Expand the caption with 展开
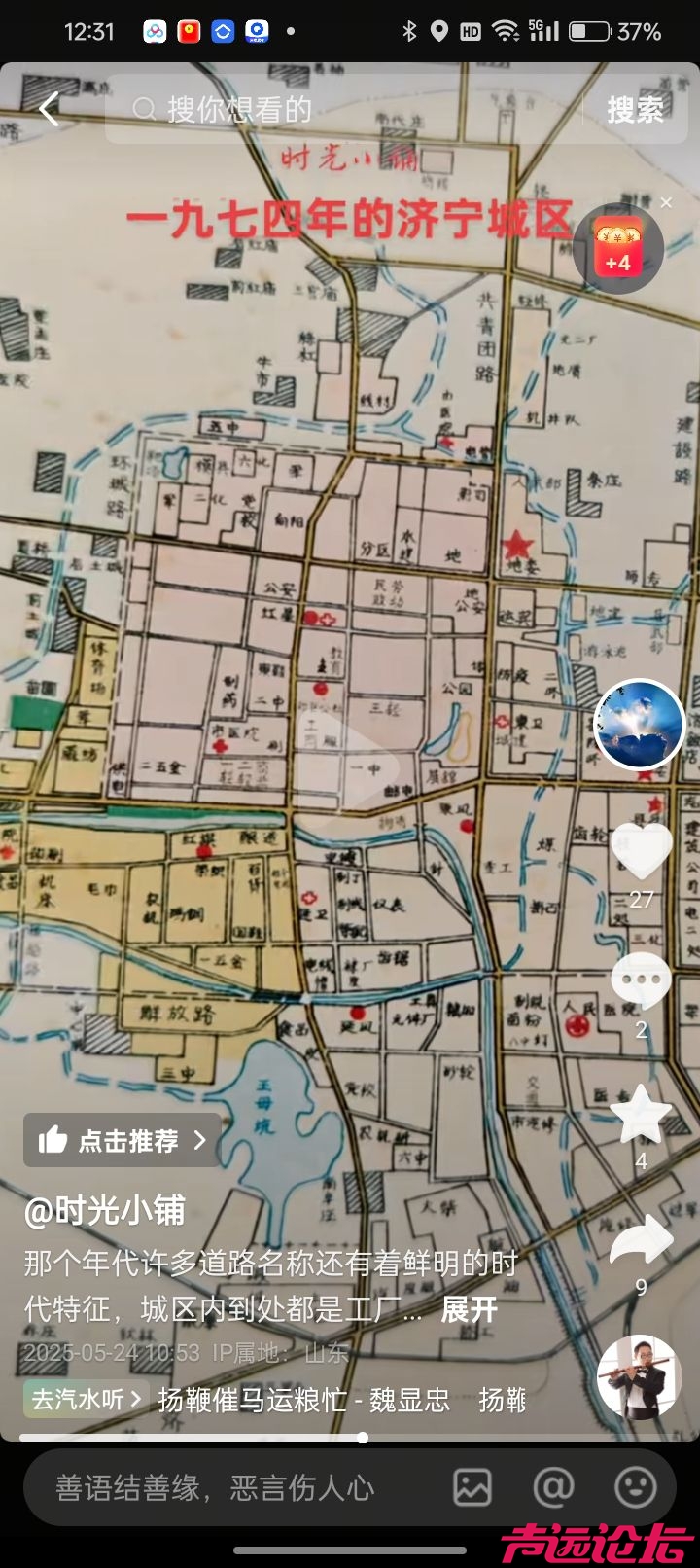 (x=470, y=1309)
